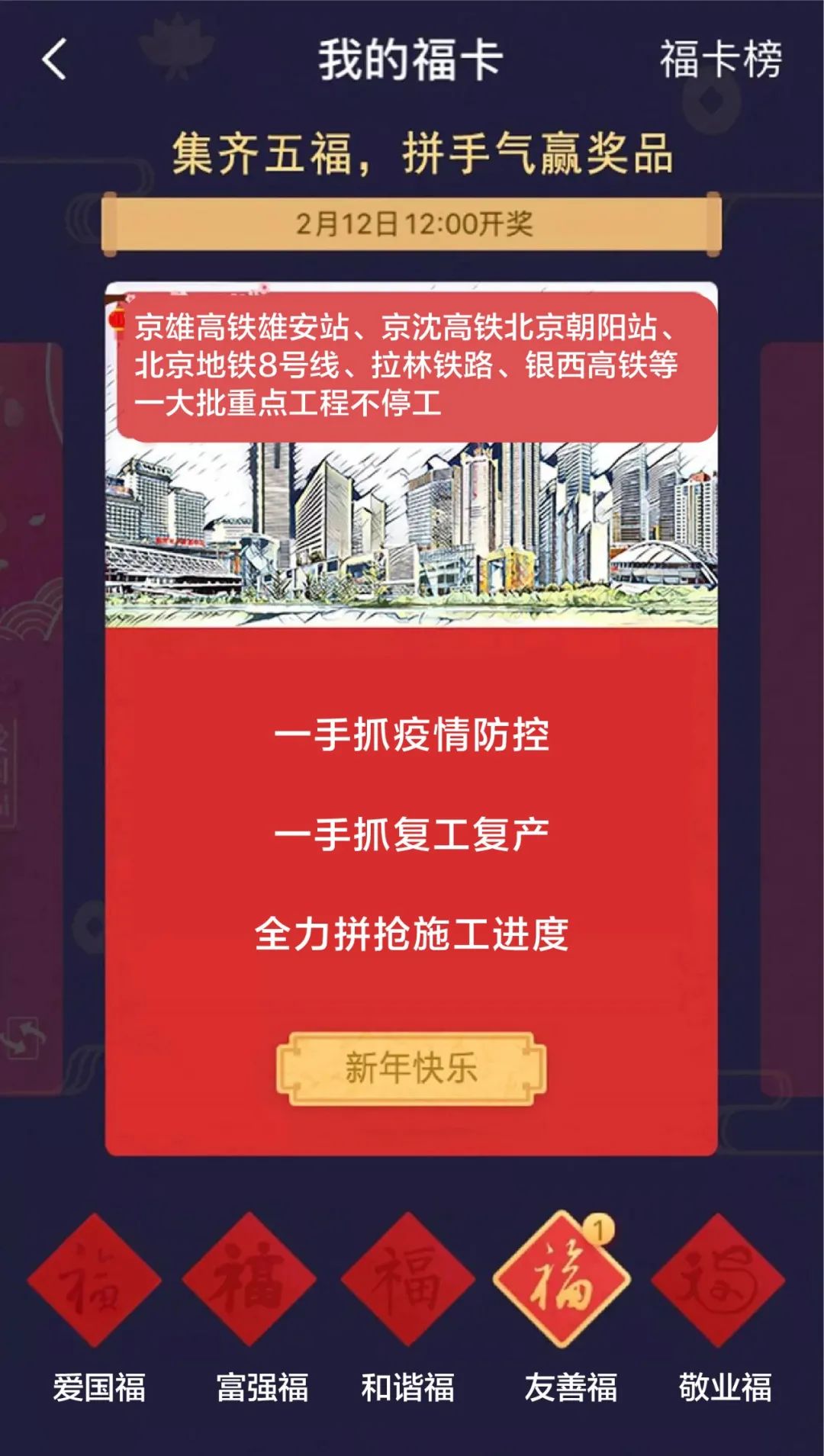Select the 爱国福 card
The width and height of the screenshot is (824, 1456).
coord(96,1281)
